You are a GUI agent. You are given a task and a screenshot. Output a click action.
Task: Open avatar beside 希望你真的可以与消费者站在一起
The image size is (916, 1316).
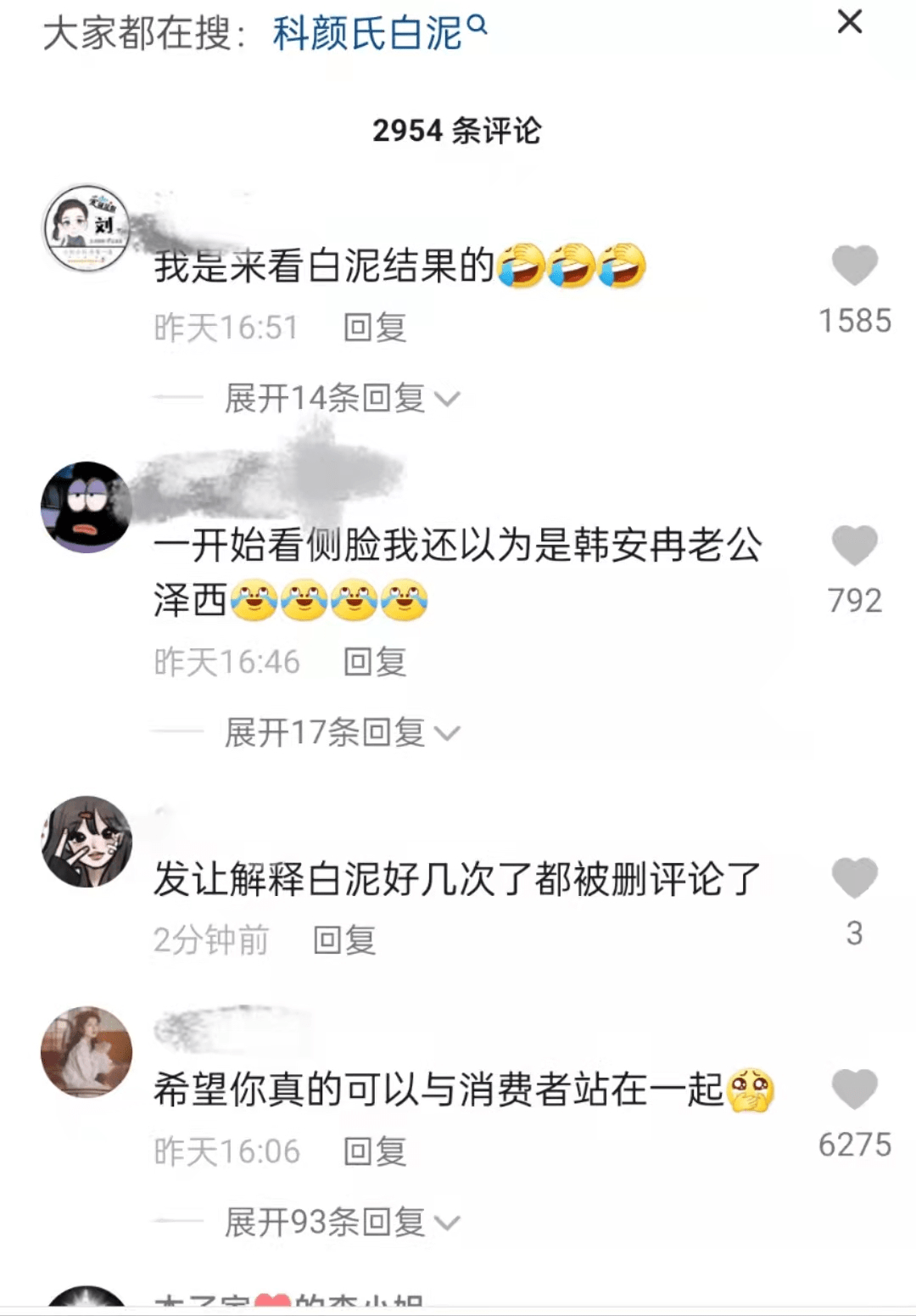click(87, 1052)
